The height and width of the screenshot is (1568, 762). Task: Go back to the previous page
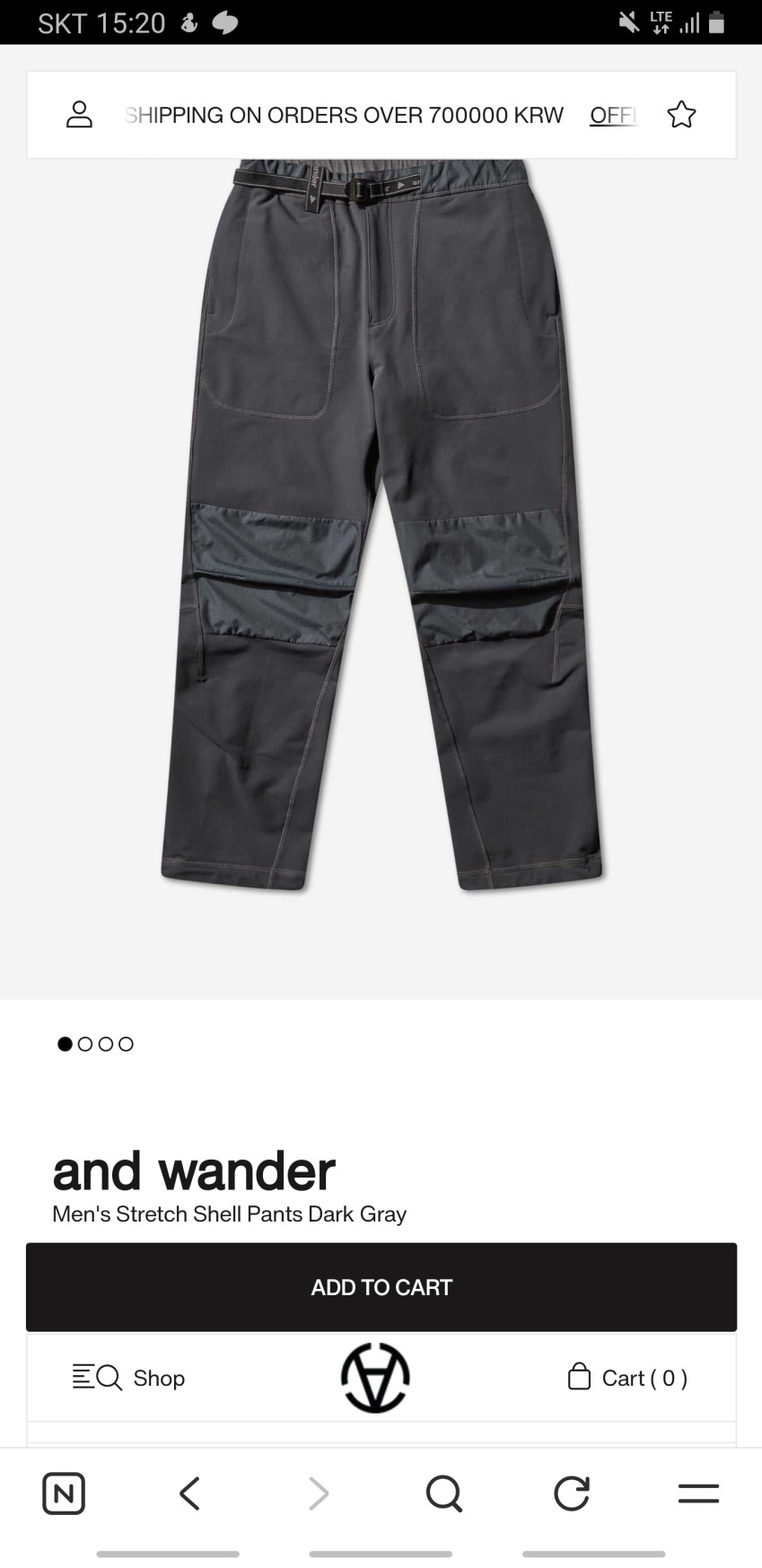pos(189,1494)
